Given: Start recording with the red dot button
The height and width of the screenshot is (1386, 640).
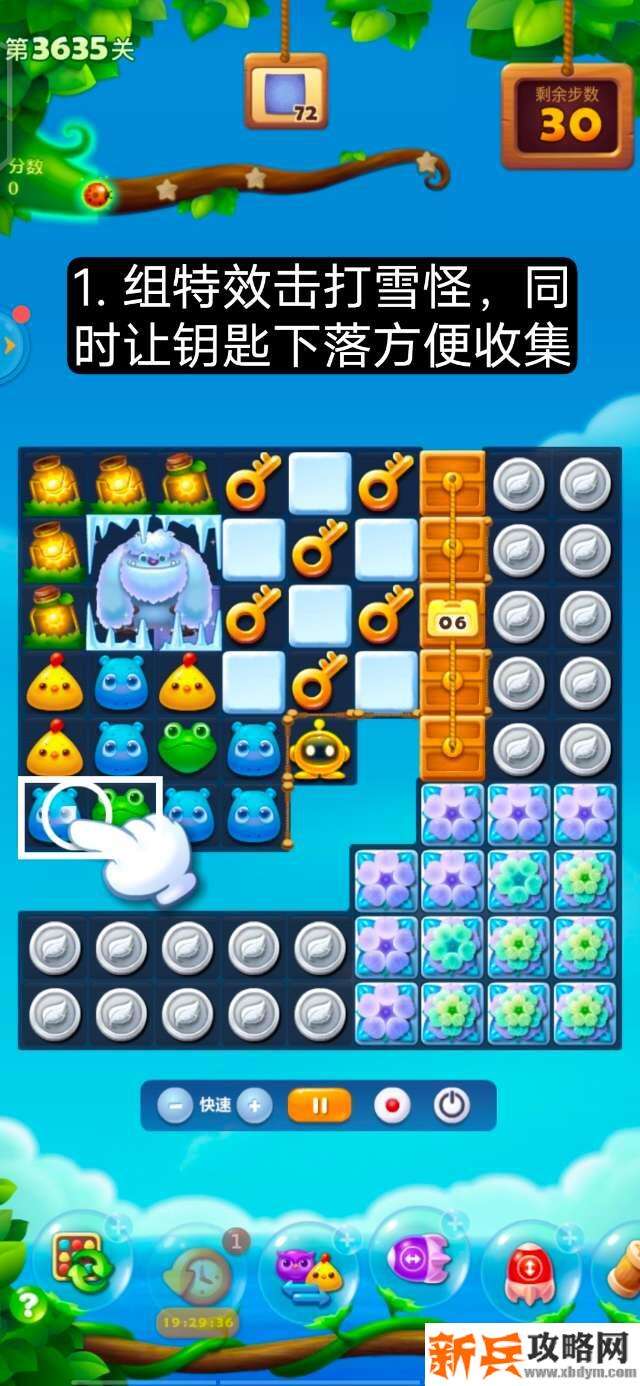Looking at the screenshot, I should pos(391,1106).
